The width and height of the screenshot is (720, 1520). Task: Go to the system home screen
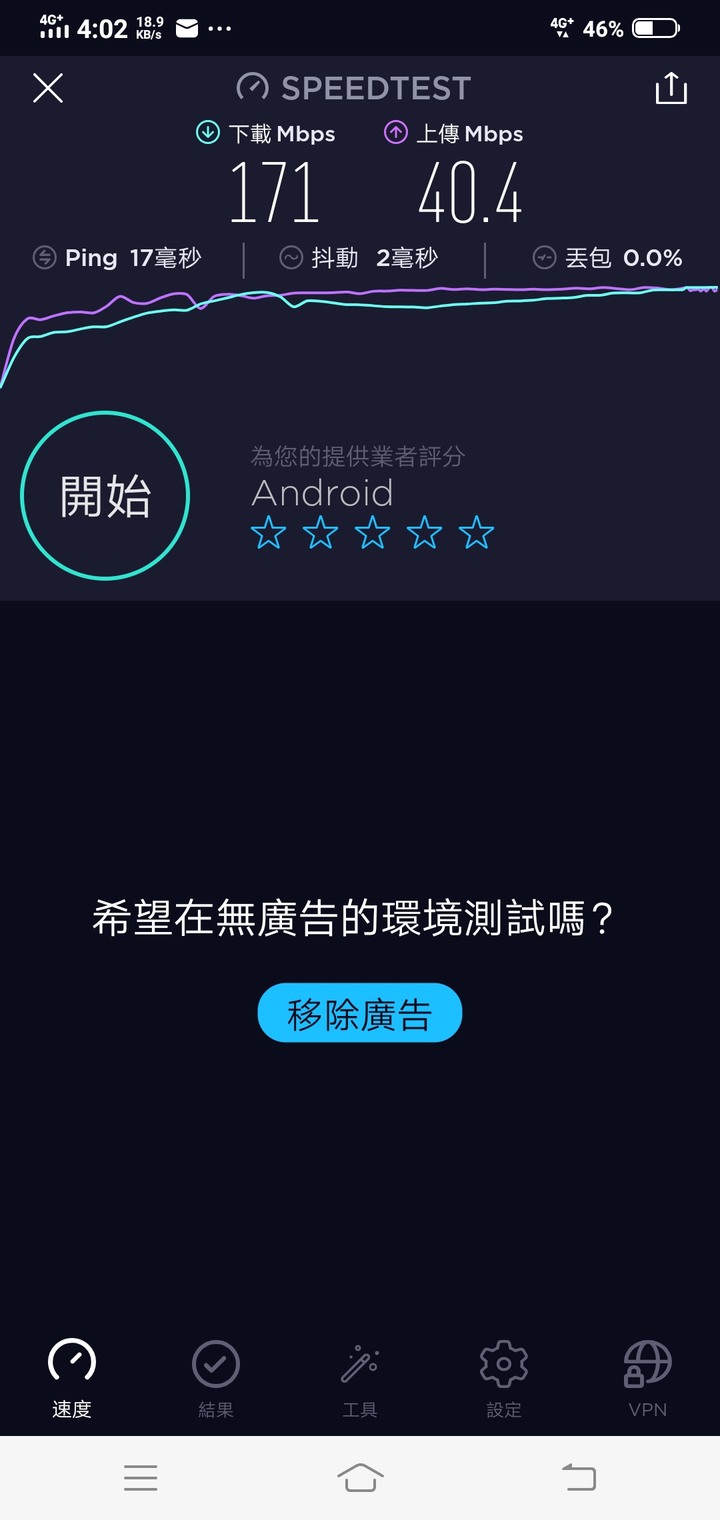[x=360, y=1477]
